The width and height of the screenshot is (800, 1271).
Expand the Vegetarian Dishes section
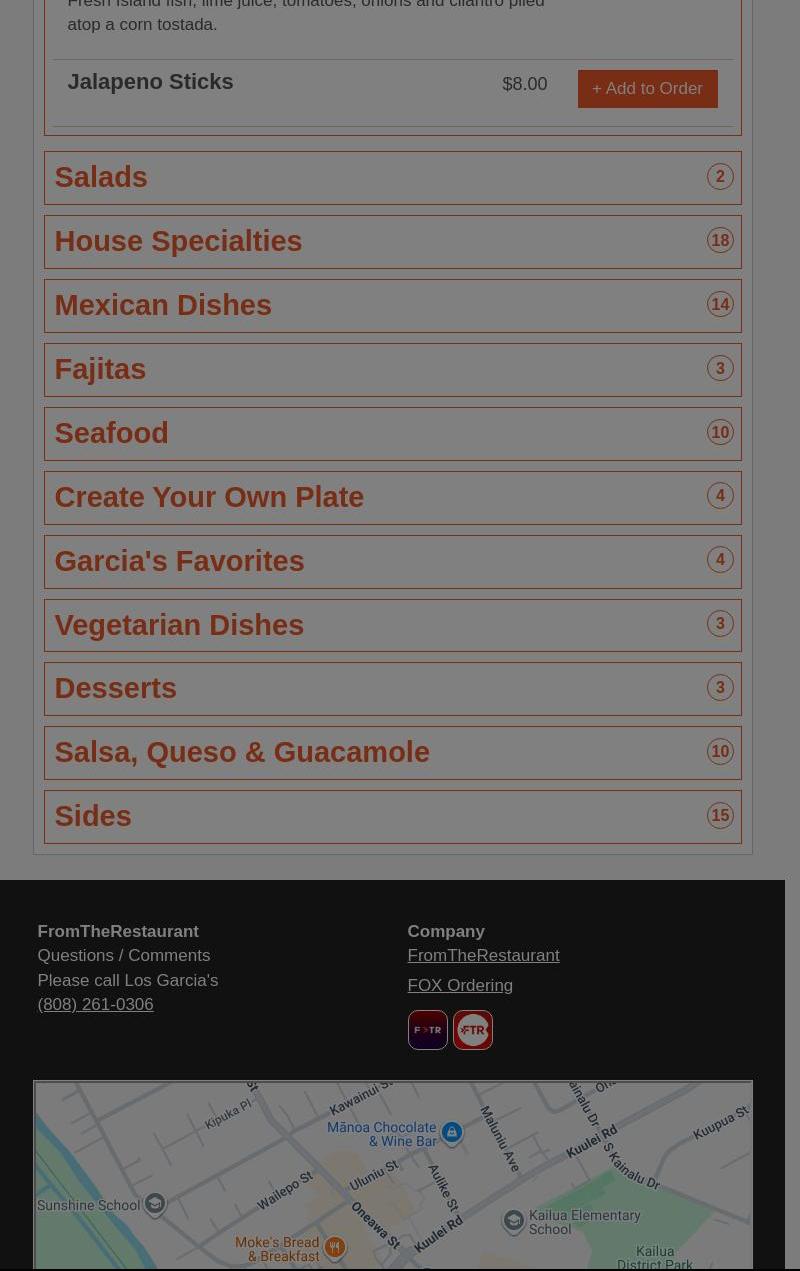(392, 626)
